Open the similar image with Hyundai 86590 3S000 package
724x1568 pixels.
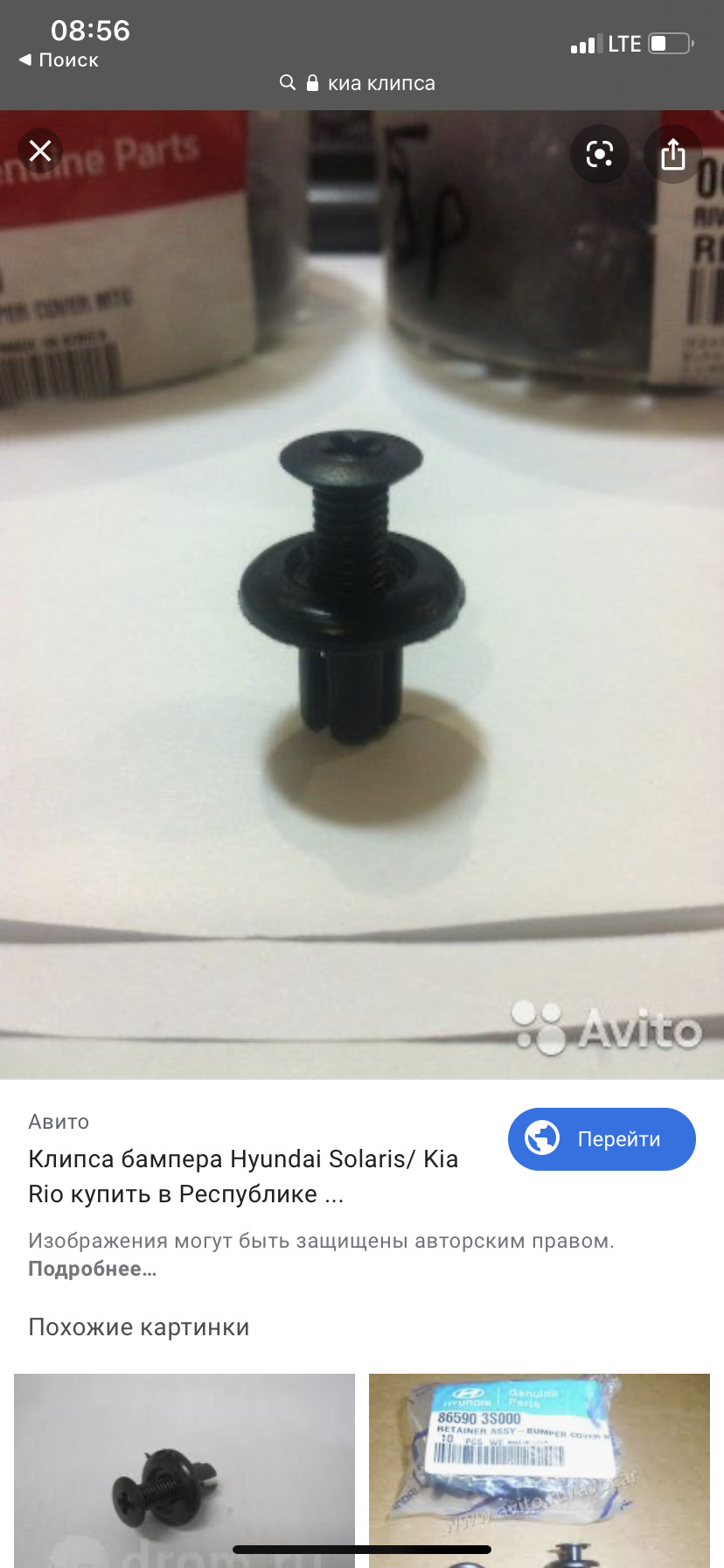[x=539, y=1470]
